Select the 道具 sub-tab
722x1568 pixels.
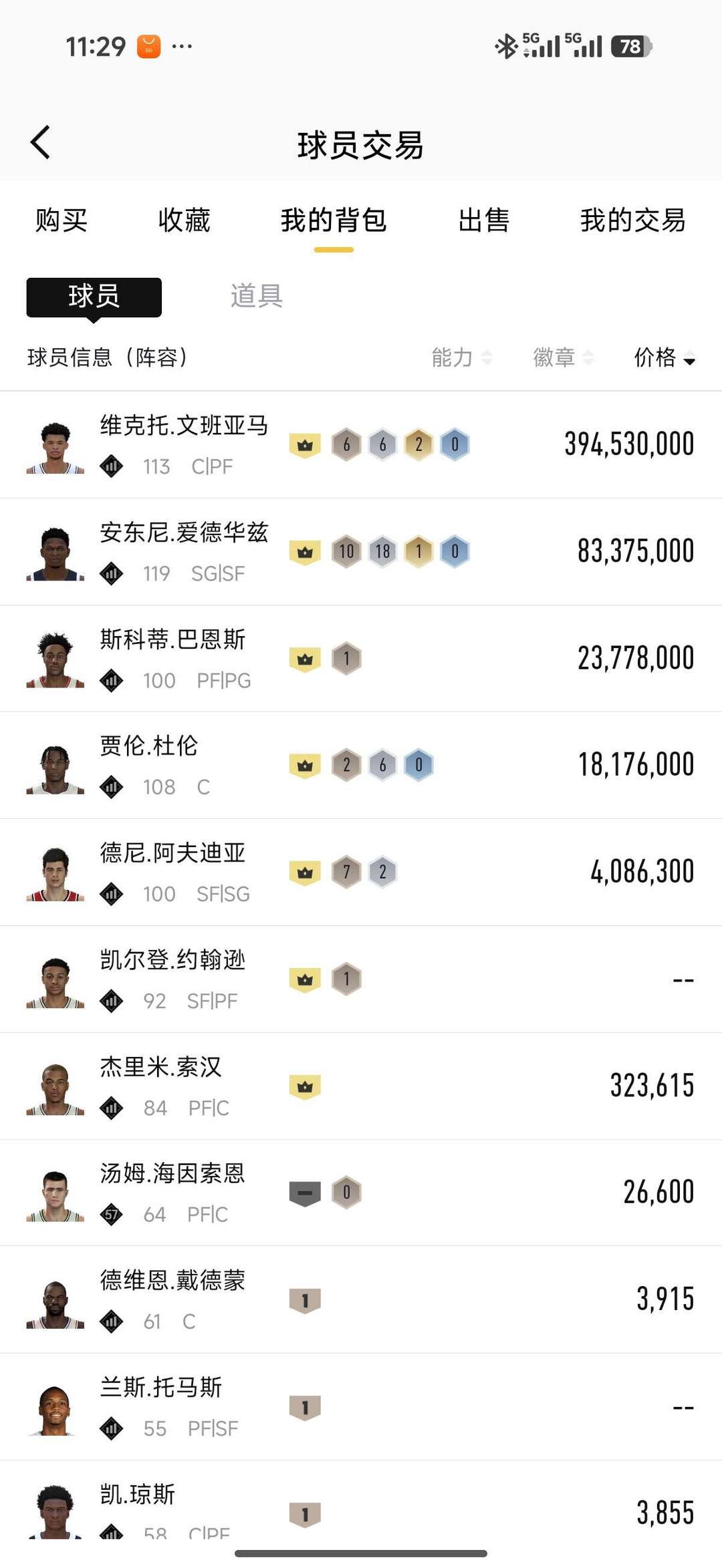click(256, 296)
